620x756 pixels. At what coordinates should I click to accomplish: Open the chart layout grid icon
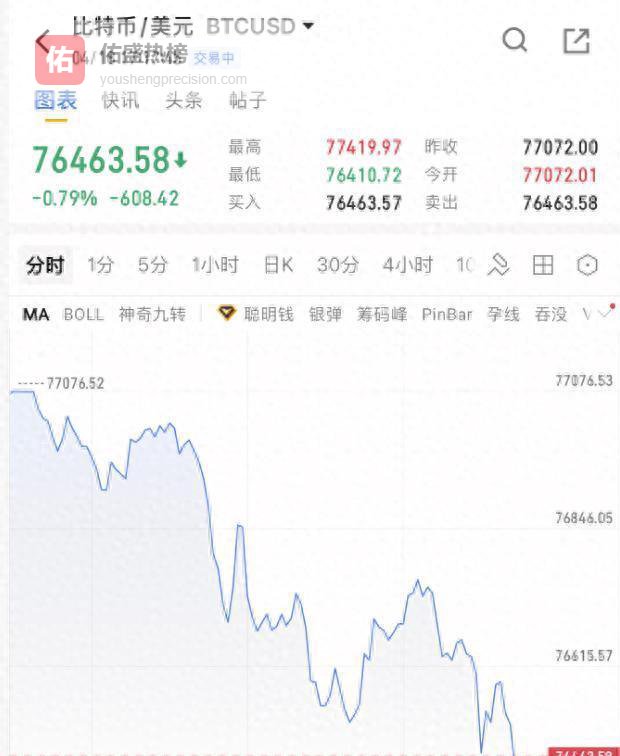point(543,265)
